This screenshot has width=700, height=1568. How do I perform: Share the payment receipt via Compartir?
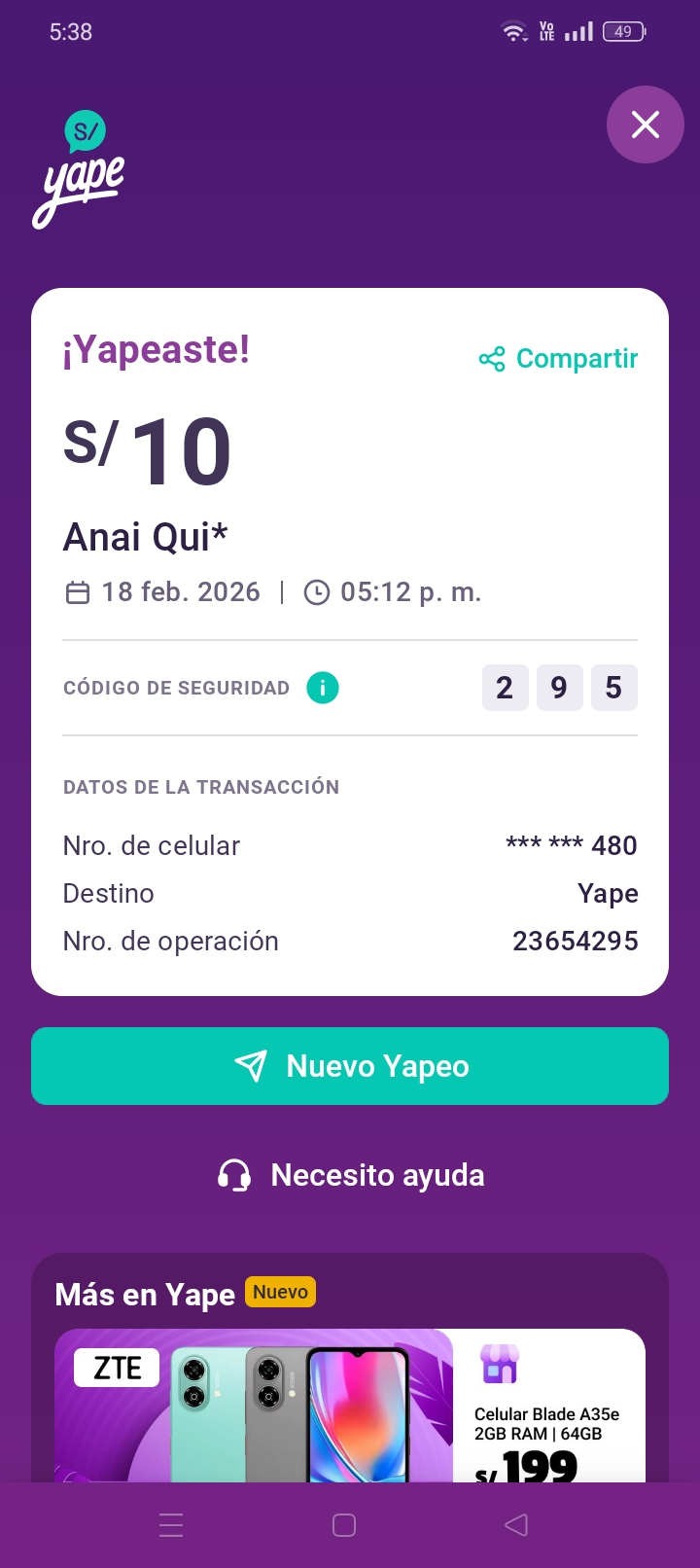point(559,359)
